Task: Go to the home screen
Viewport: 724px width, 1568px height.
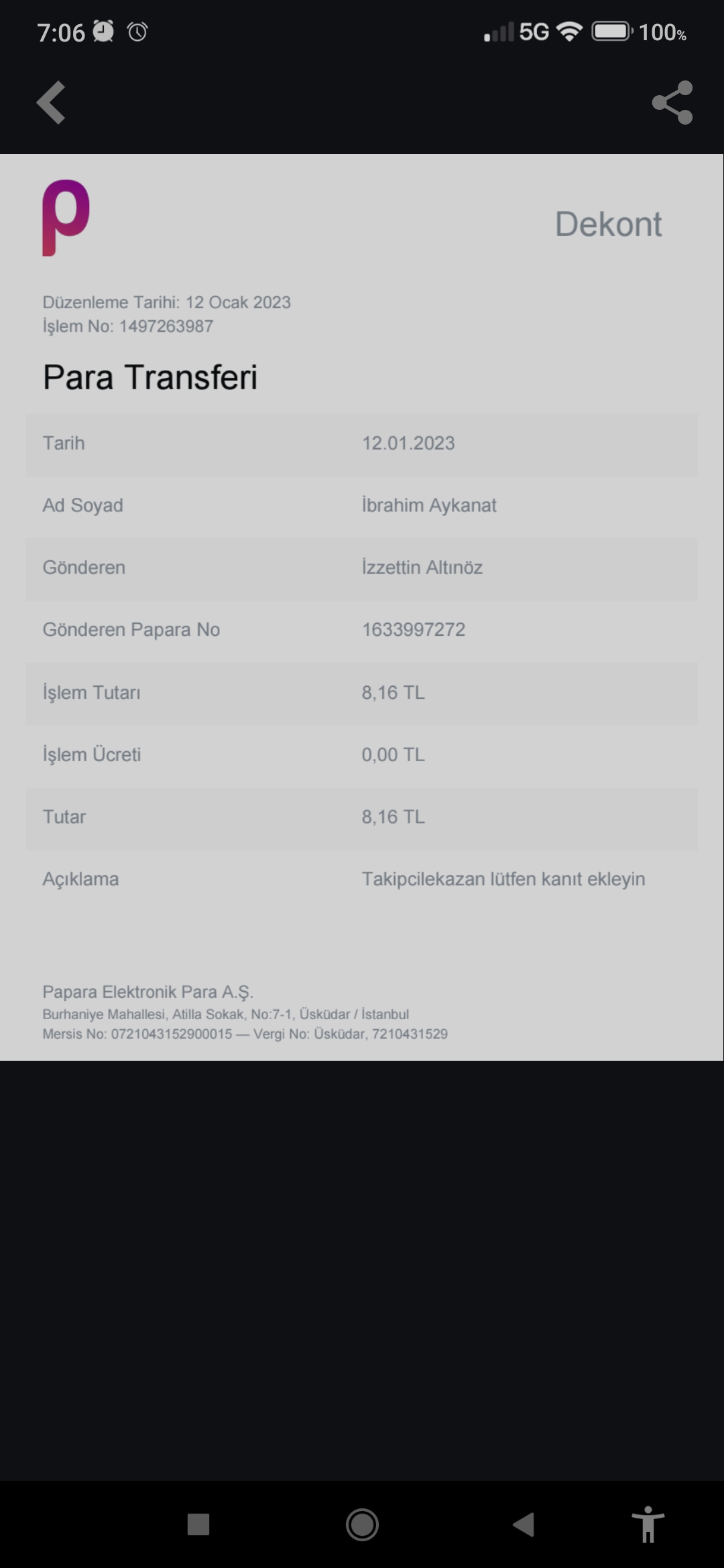Action: [x=362, y=1524]
